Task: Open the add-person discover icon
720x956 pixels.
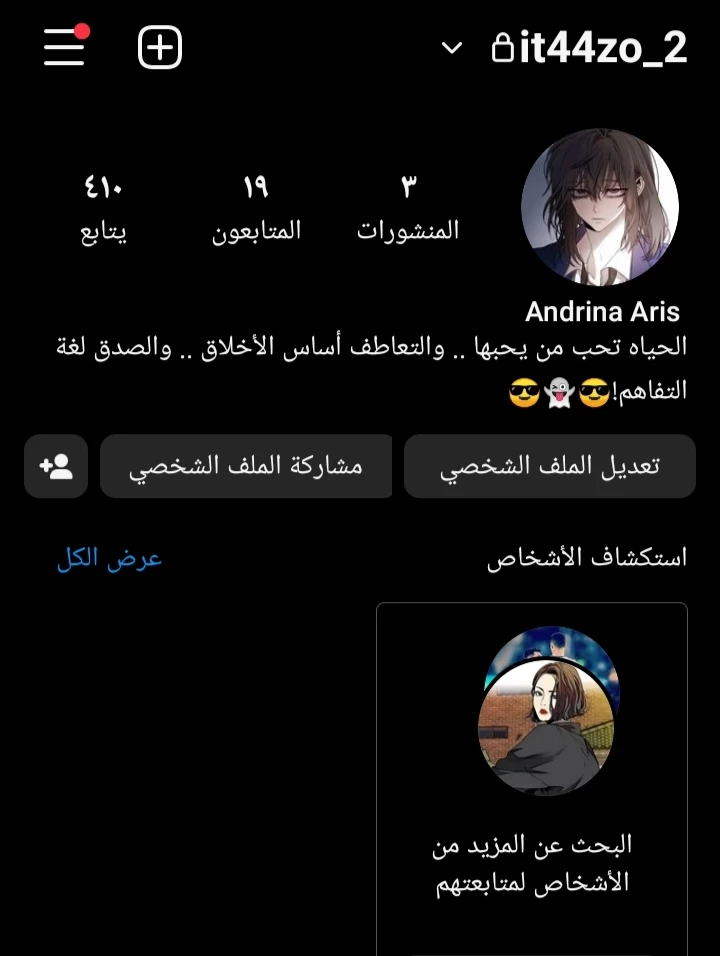Action: pyautogui.click(x=56, y=466)
